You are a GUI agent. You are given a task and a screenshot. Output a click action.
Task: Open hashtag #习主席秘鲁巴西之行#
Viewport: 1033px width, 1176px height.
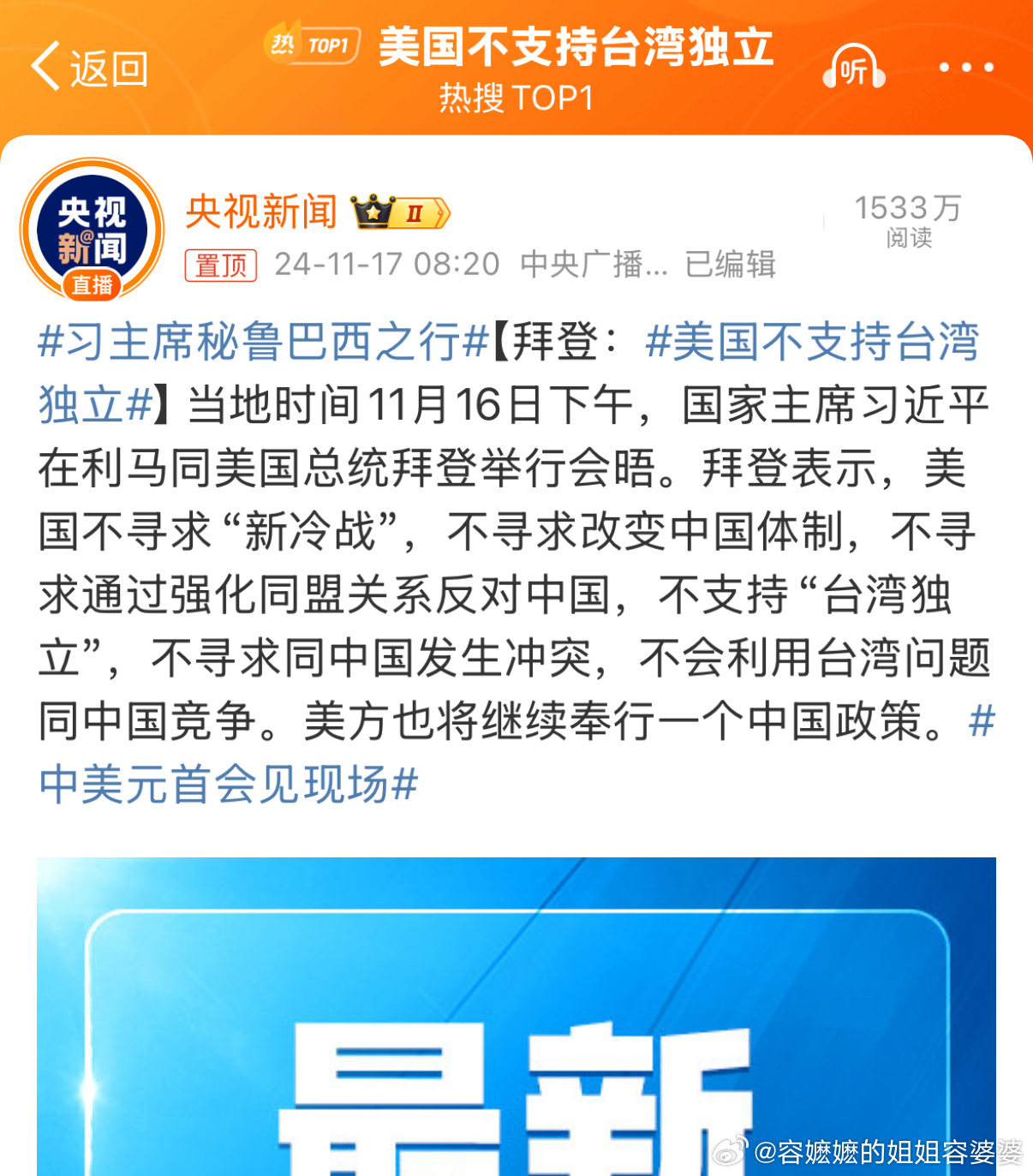click(x=264, y=342)
